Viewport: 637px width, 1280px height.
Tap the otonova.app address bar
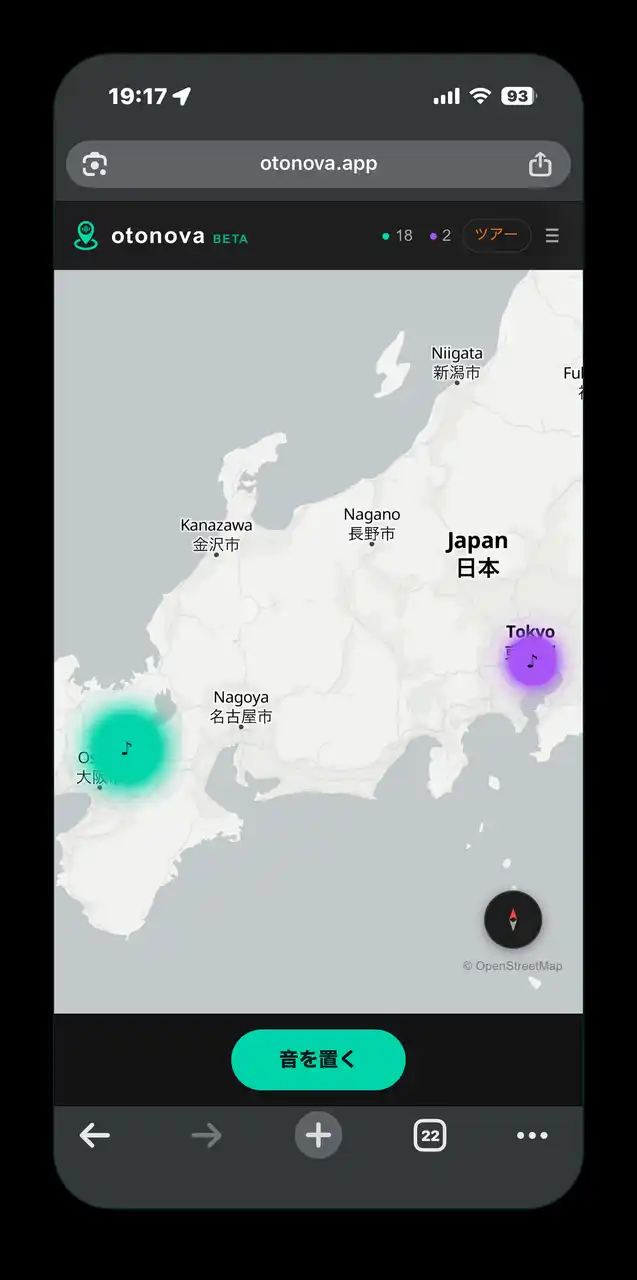[318, 163]
